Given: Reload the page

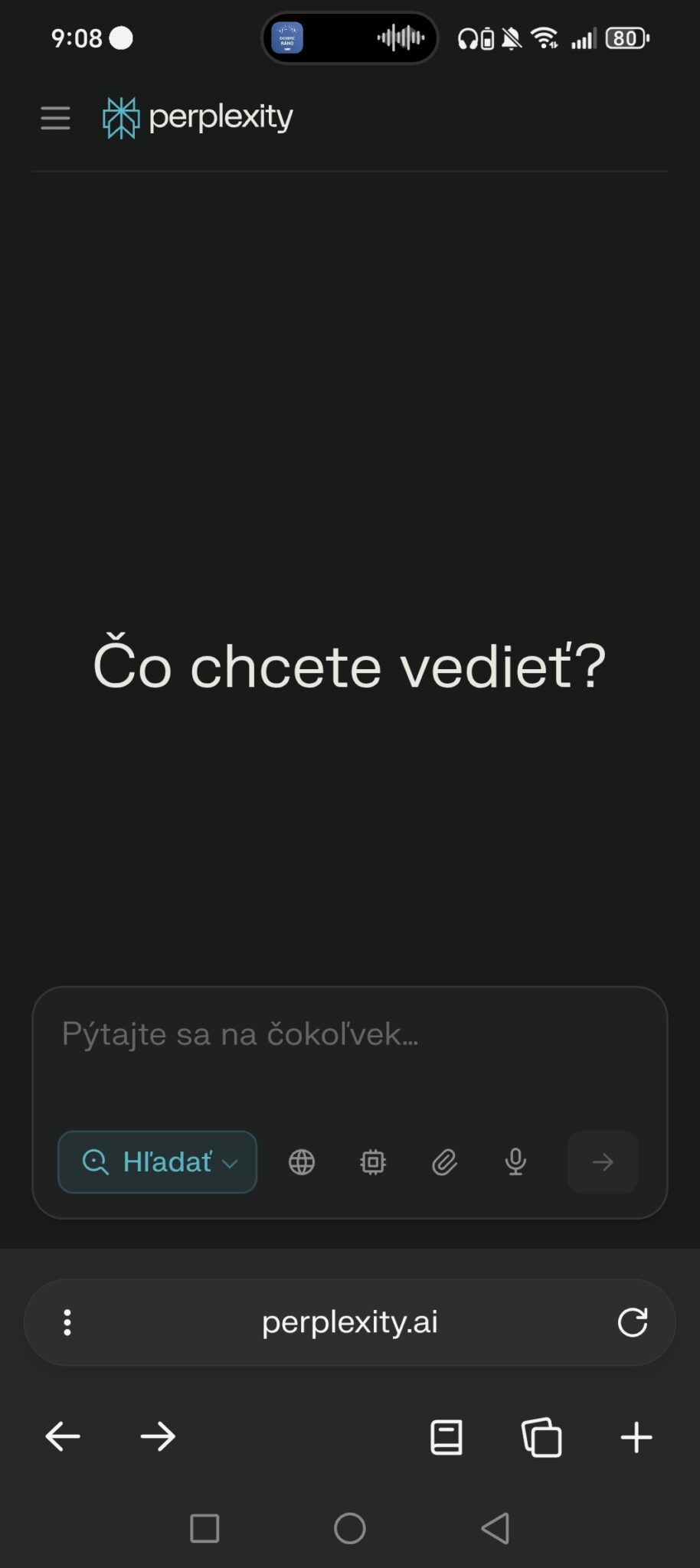Looking at the screenshot, I should [x=633, y=1322].
